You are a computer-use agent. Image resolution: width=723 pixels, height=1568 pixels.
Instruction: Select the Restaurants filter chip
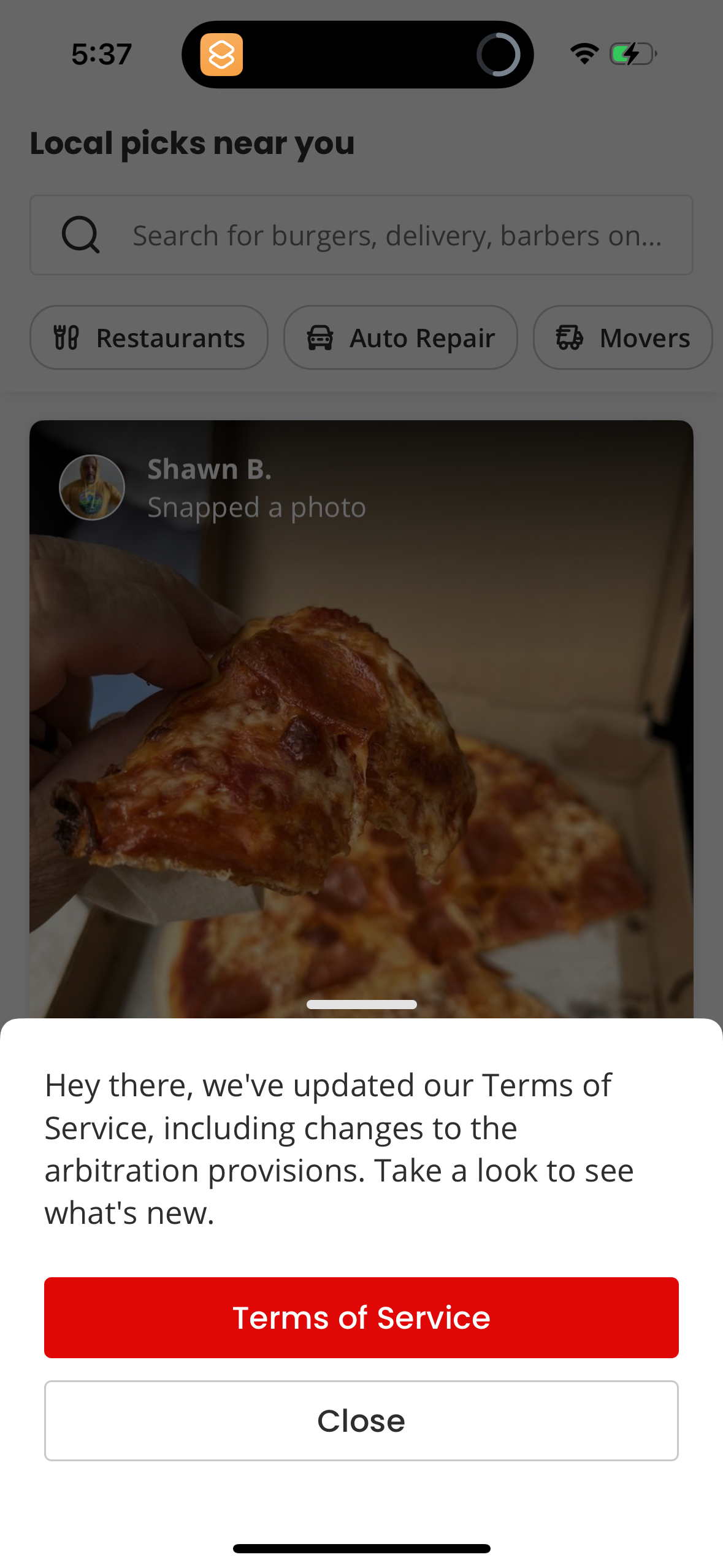point(149,337)
